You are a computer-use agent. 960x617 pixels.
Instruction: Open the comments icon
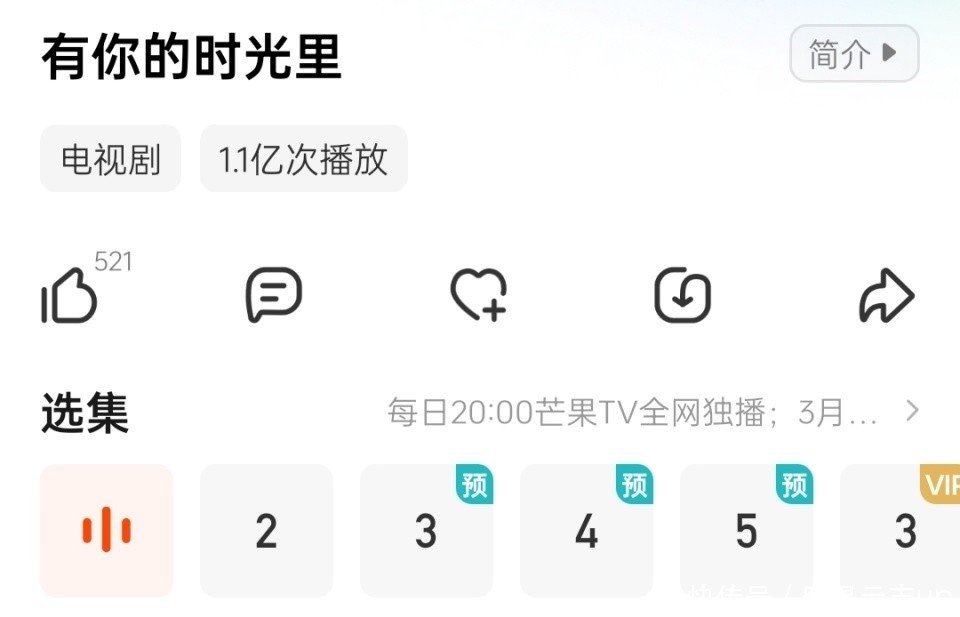click(x=273, y=296)
